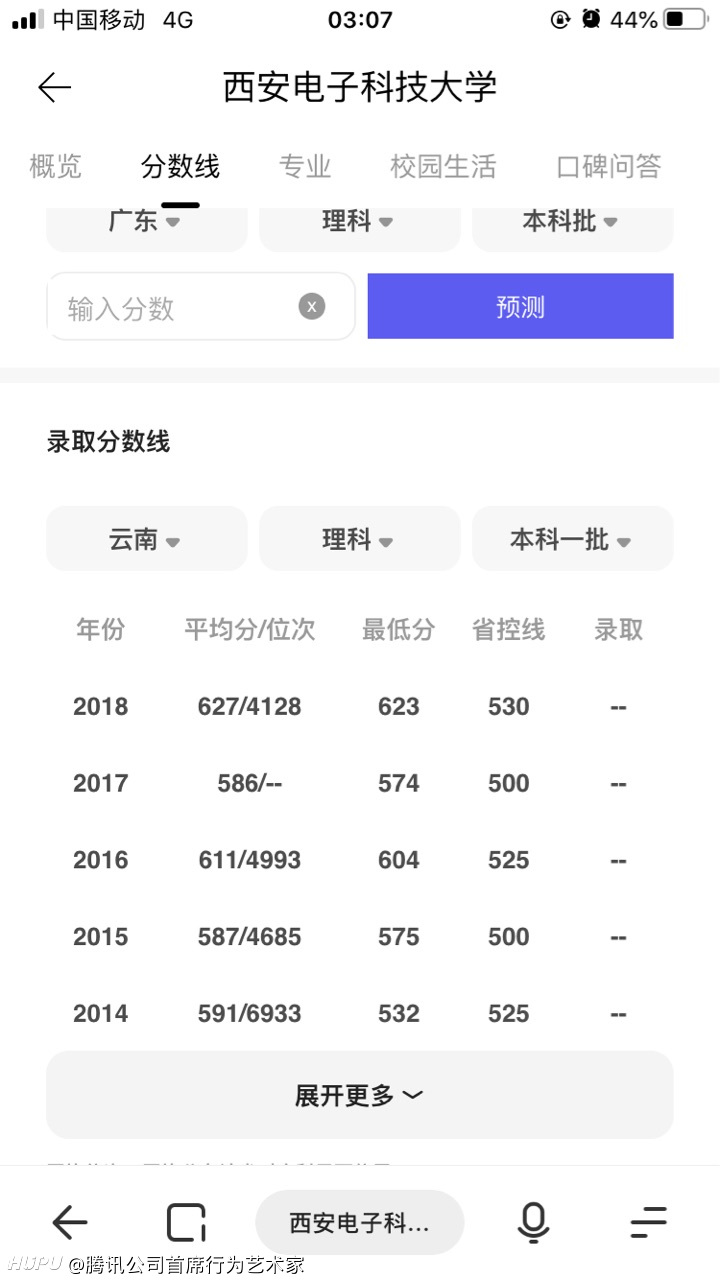Open the browser tabs window icon
Screen dimensions: 720x1280
tap(186, 1222)
